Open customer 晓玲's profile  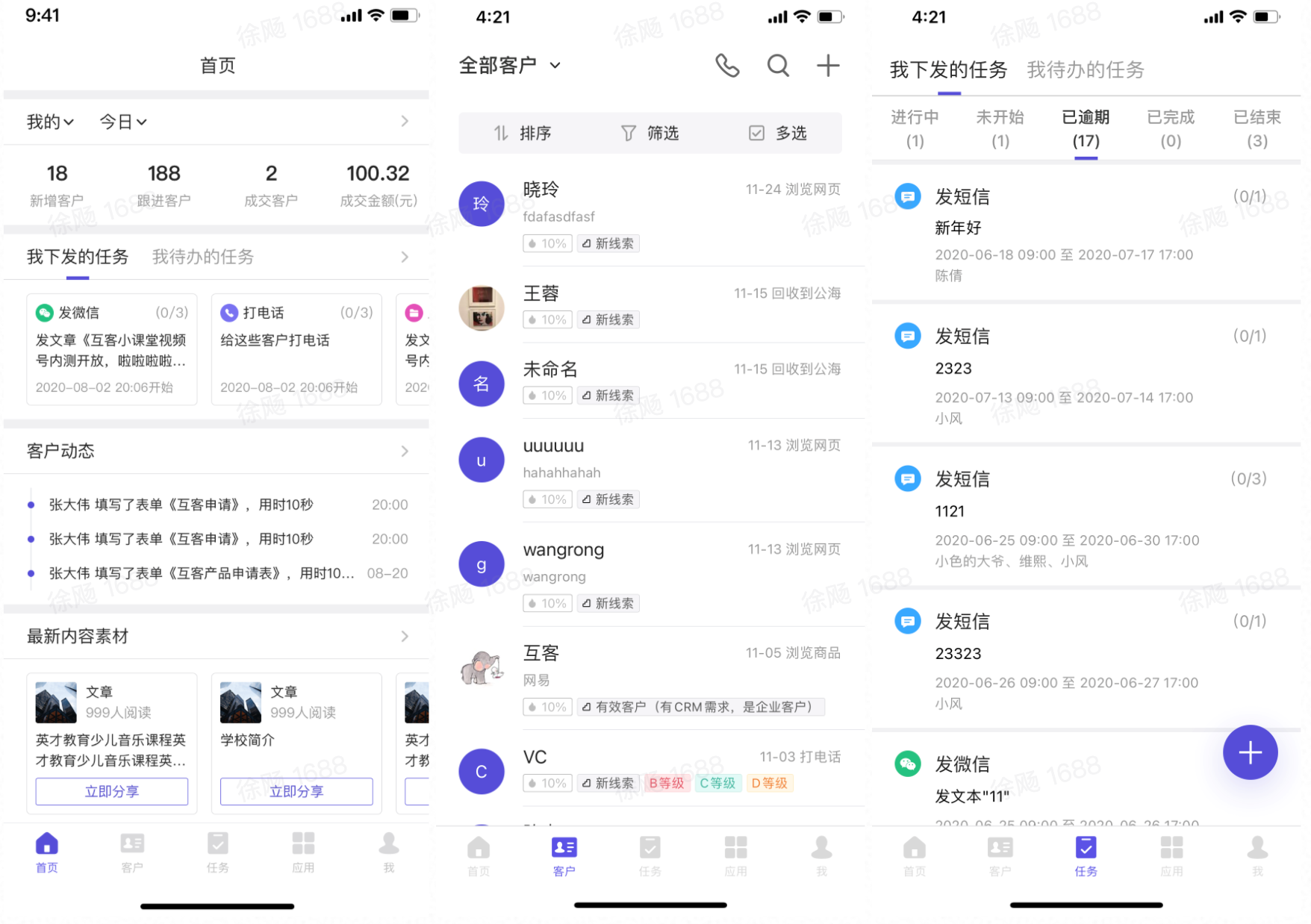coord(650,215)
